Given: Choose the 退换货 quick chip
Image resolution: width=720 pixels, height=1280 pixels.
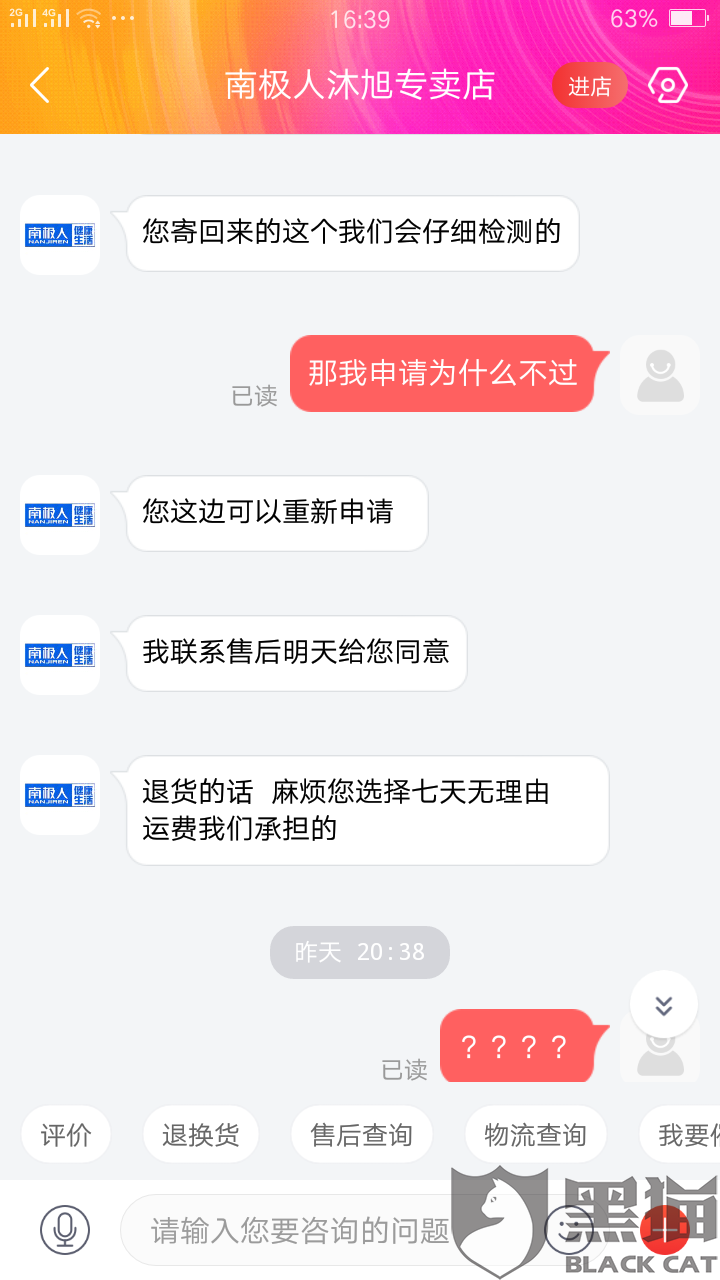Looking at the screenshot, I should 200,1134.
